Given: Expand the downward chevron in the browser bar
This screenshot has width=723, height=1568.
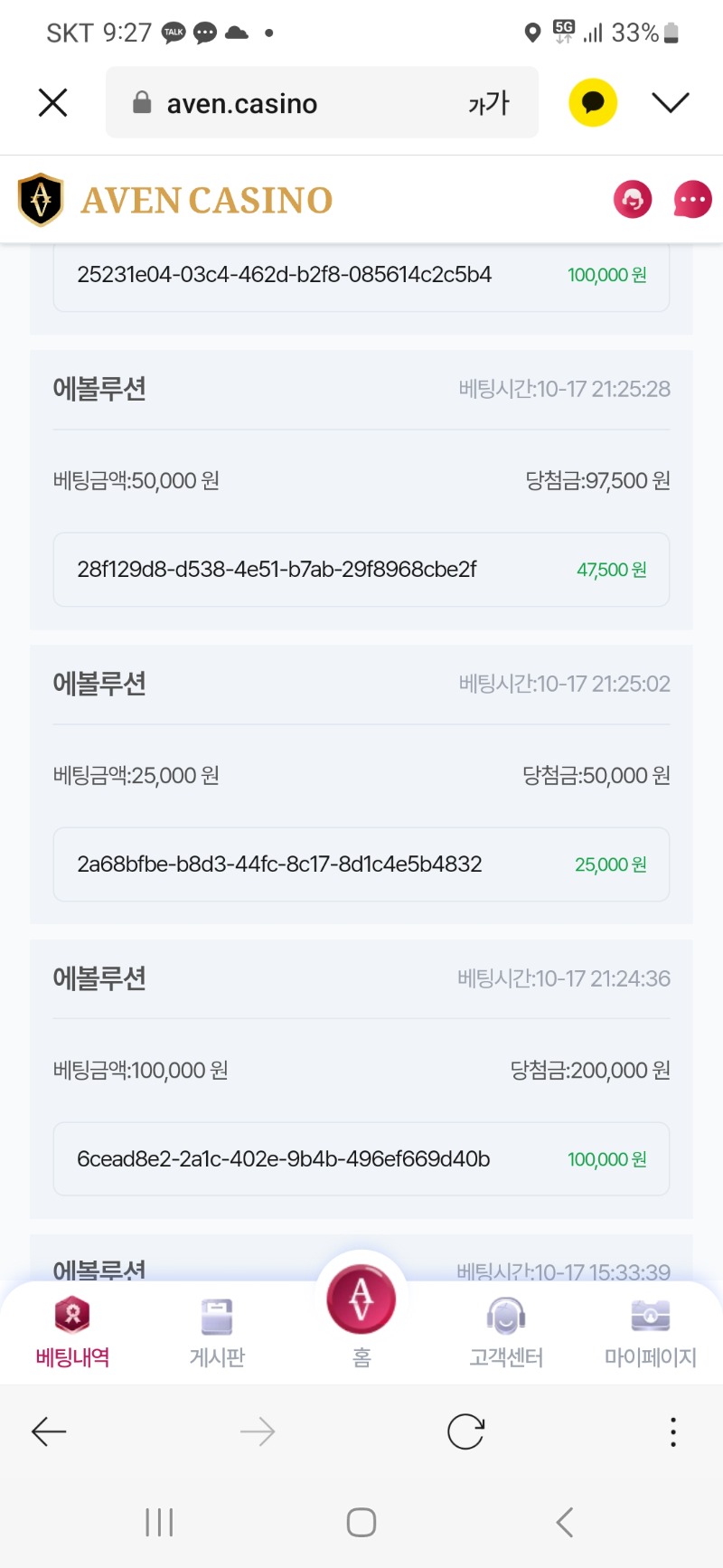Looking at the screenshot, I should (671, 102).
